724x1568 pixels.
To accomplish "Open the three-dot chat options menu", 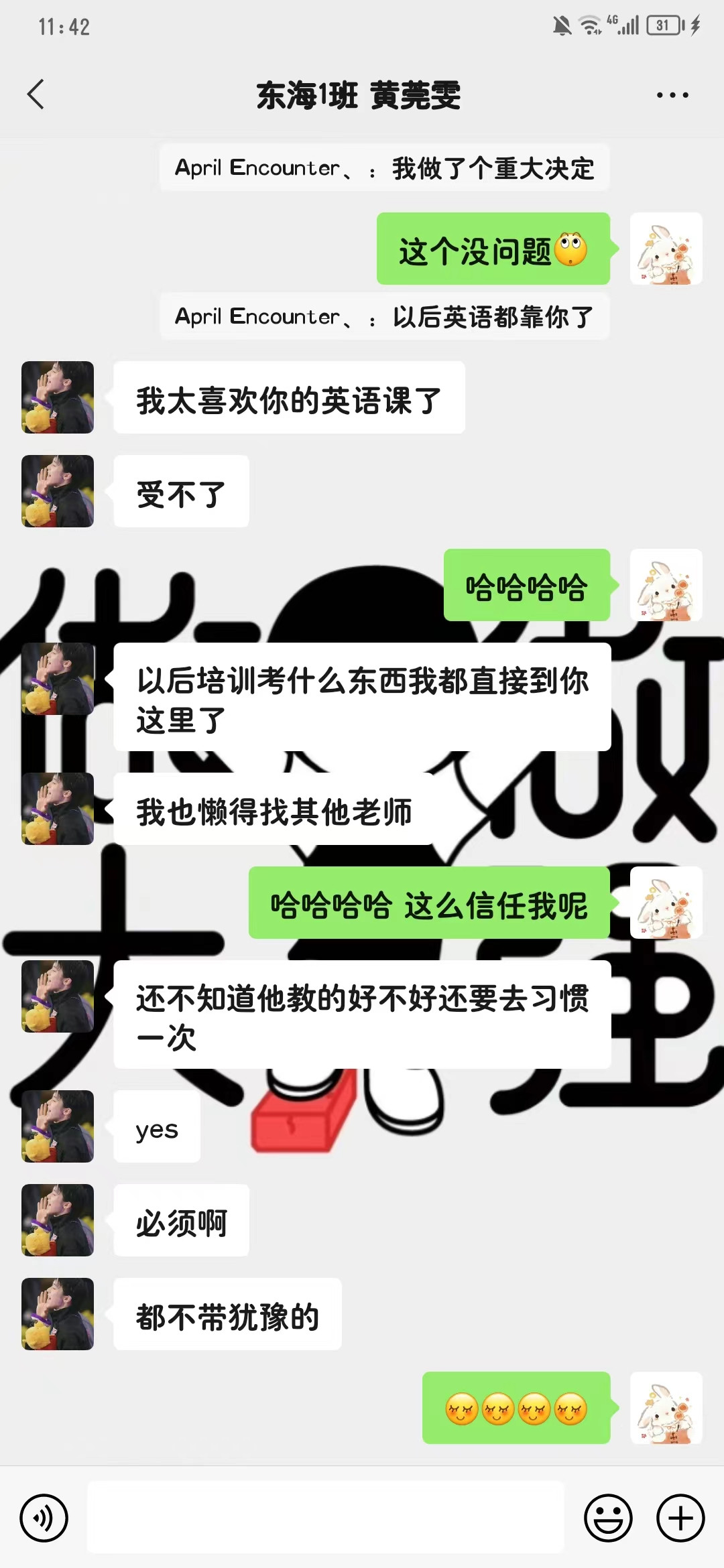I will coord(672,95).
